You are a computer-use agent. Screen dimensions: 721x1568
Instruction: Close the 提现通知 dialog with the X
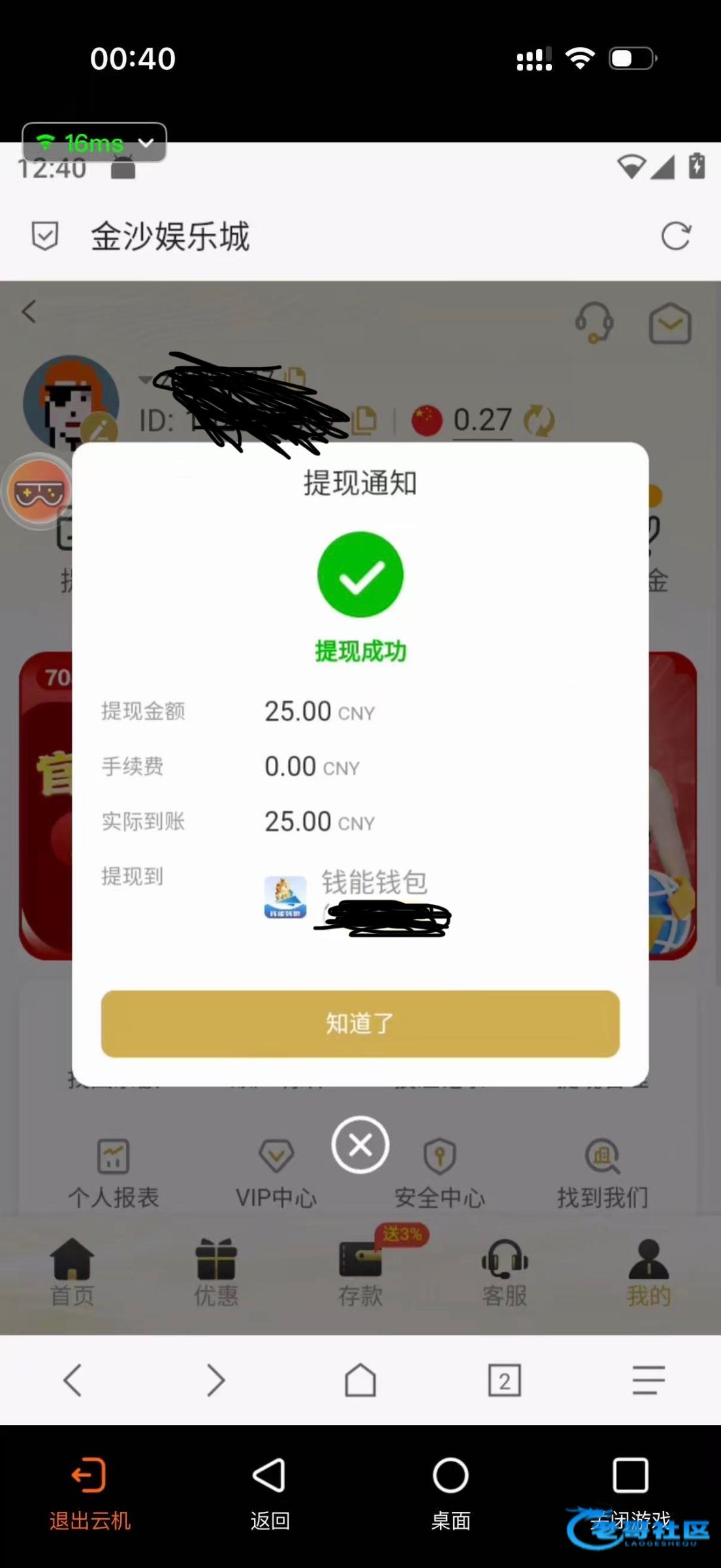360,1145
